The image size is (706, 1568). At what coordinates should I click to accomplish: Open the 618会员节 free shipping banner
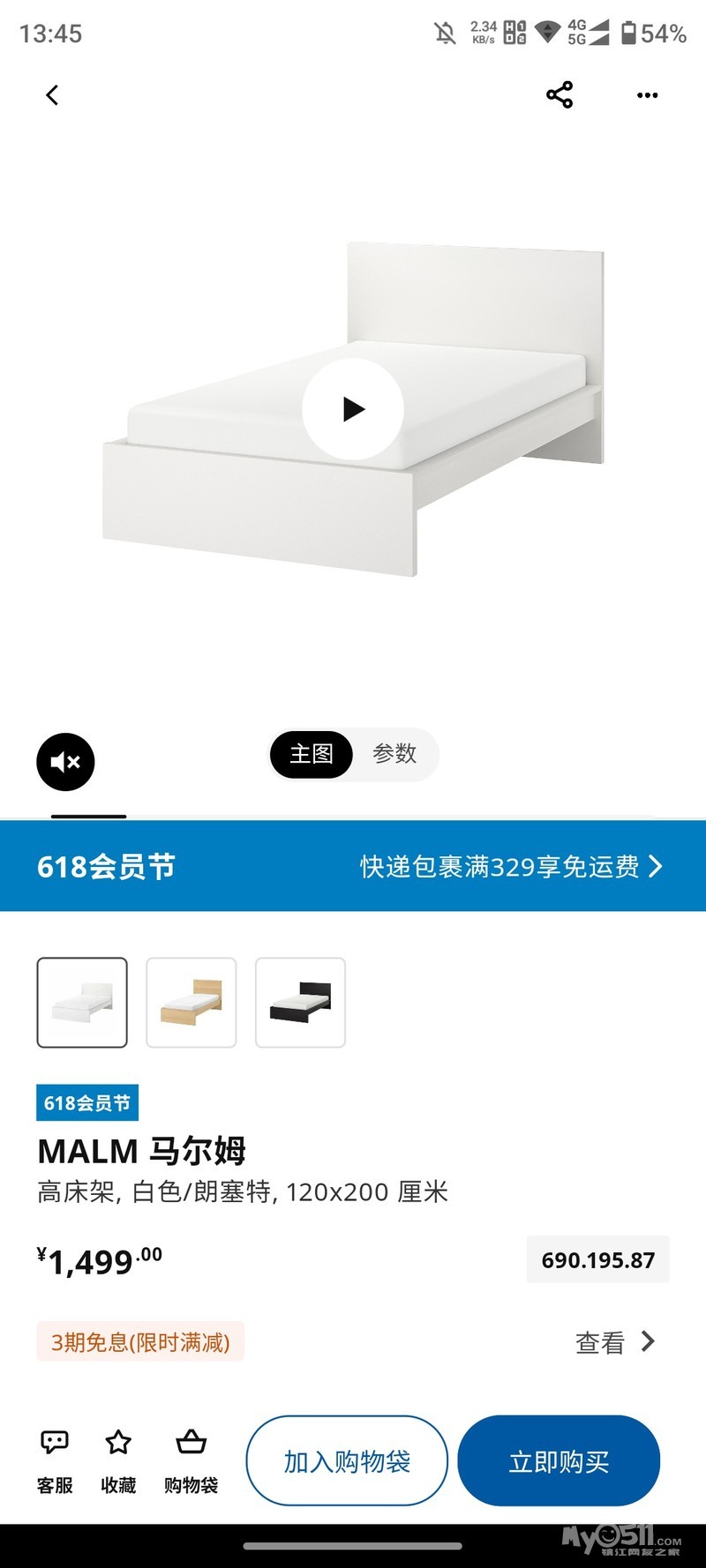tap(353, 866)
